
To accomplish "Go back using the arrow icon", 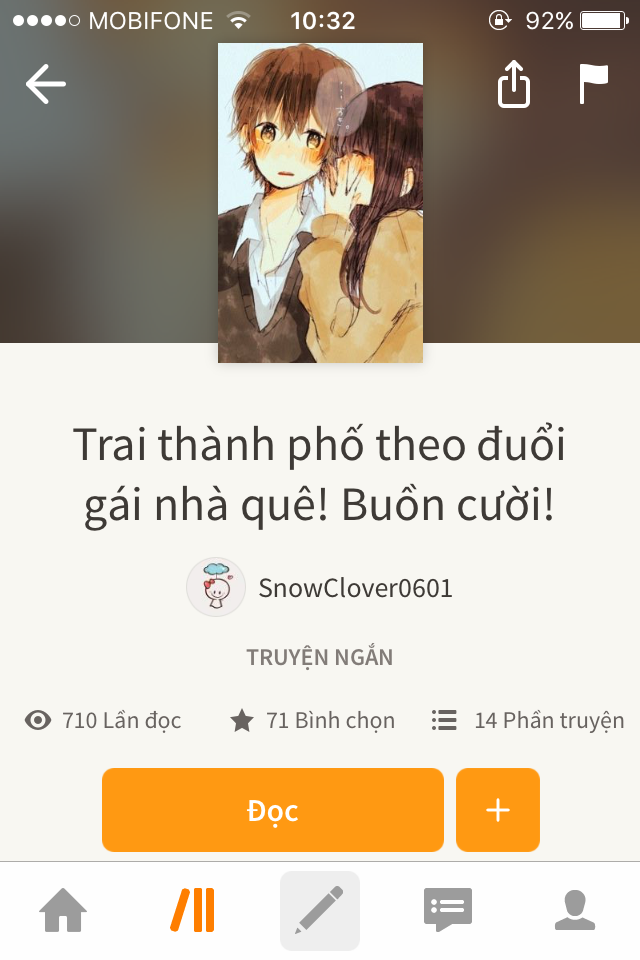I will point(46,84).
